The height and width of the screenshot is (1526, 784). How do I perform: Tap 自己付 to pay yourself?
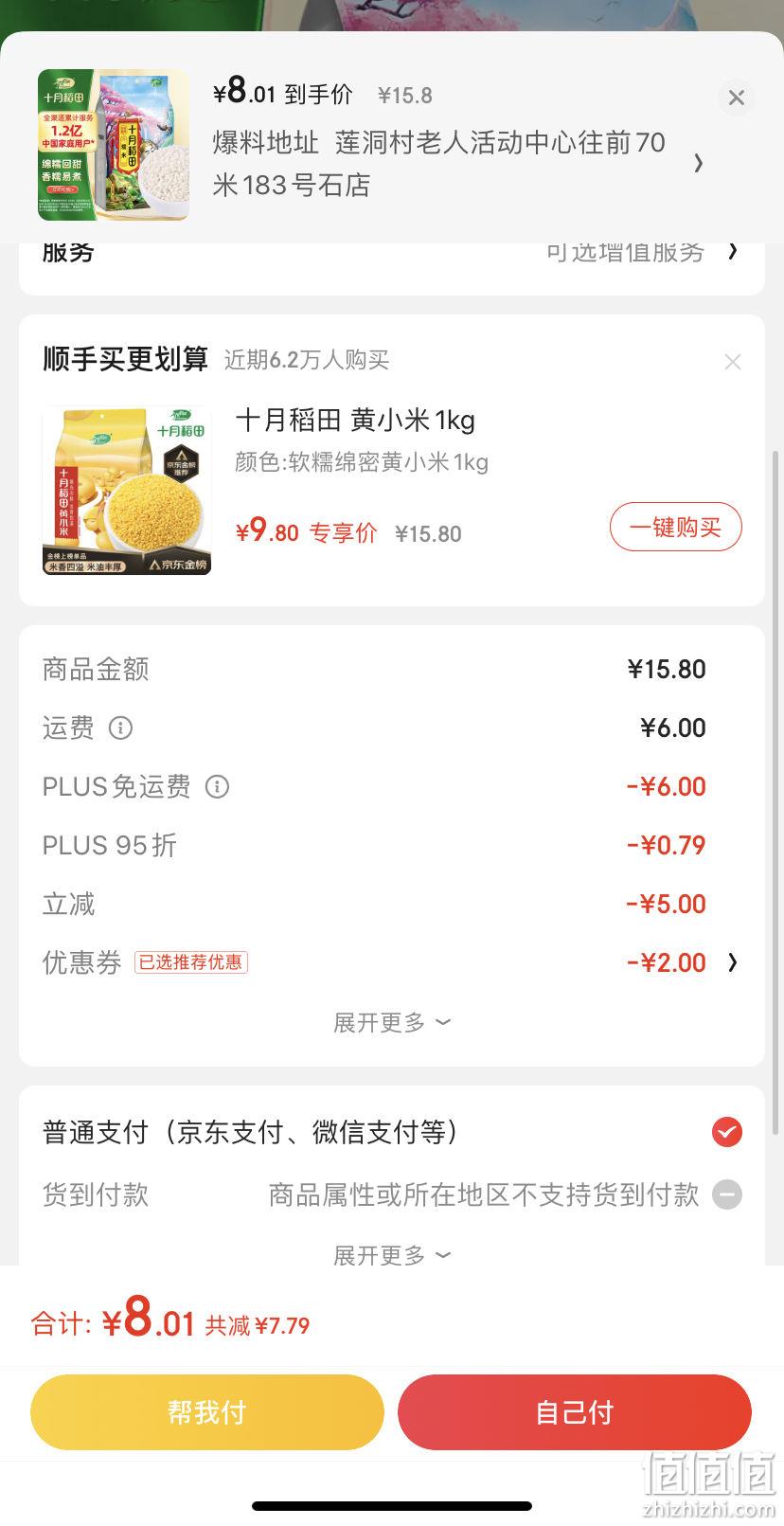coord(575,1412)
